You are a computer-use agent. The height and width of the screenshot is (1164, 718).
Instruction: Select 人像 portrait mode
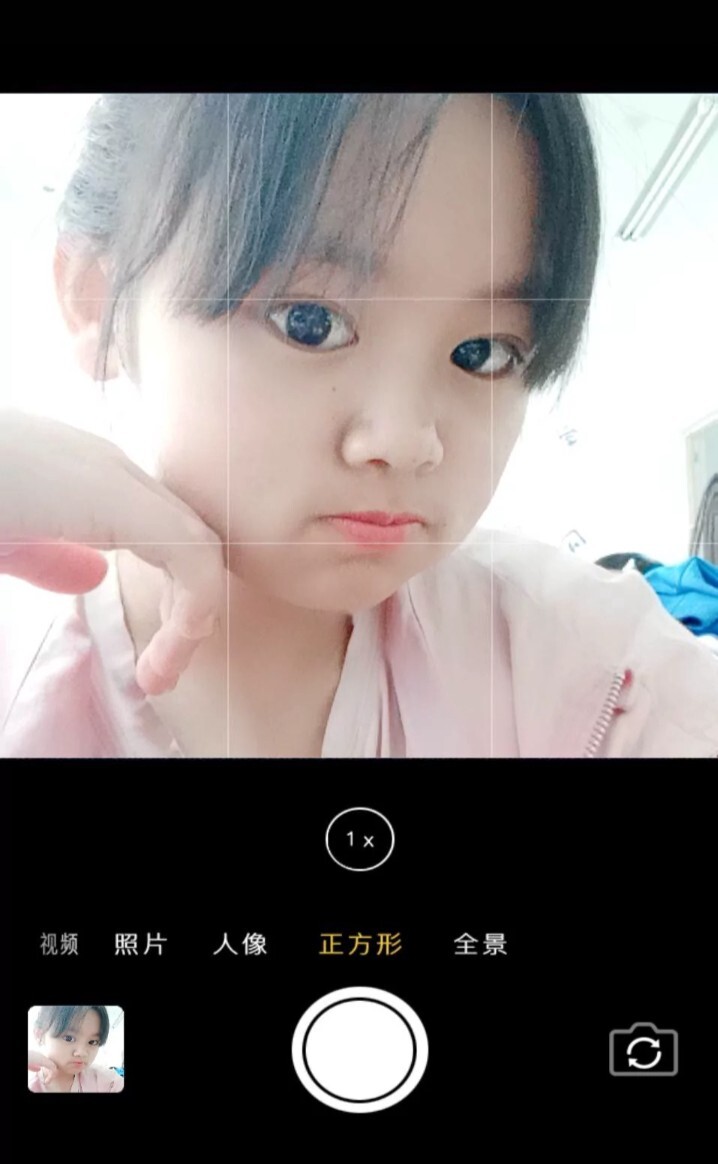point(240,944)
